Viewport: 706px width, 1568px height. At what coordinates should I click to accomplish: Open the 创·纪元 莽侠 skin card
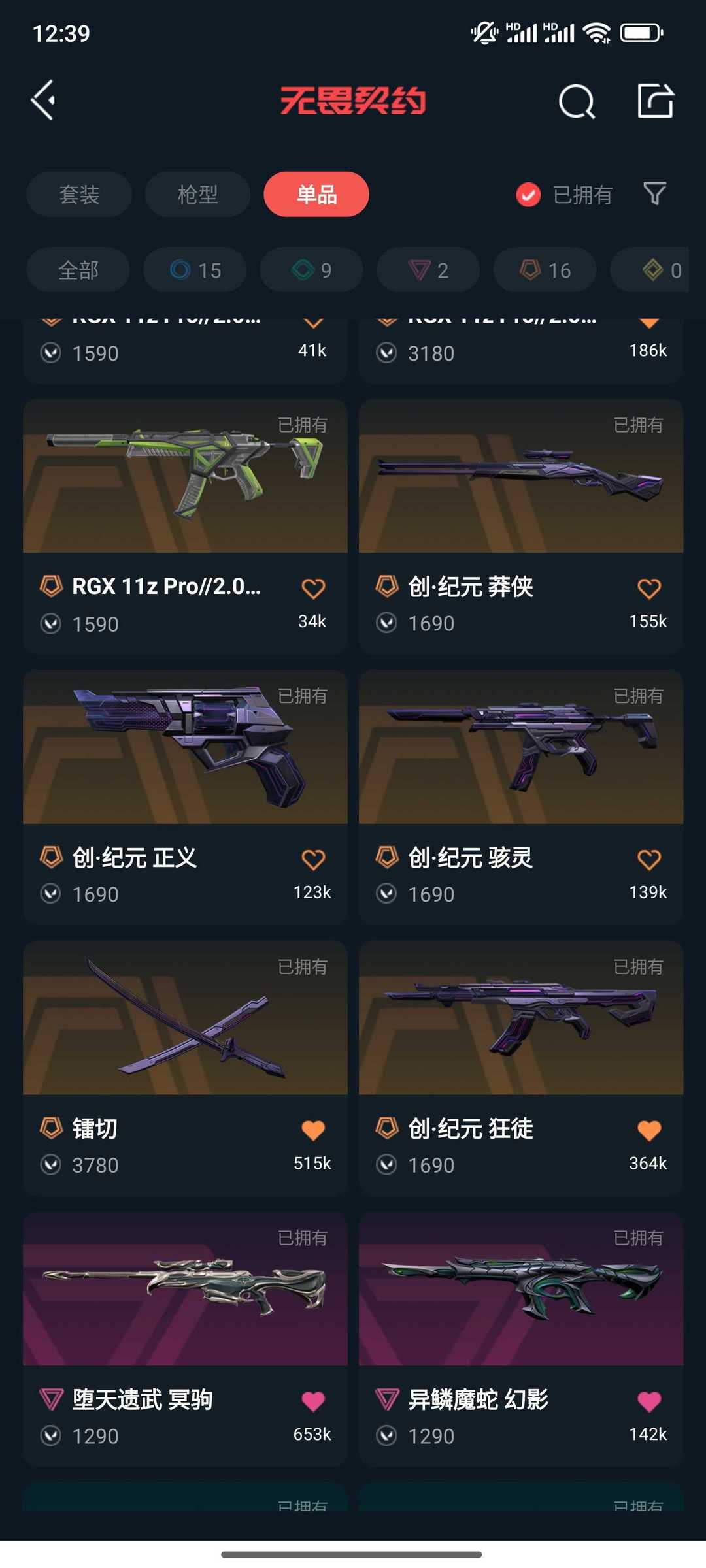pyautogui.click(x=521, y=527)
